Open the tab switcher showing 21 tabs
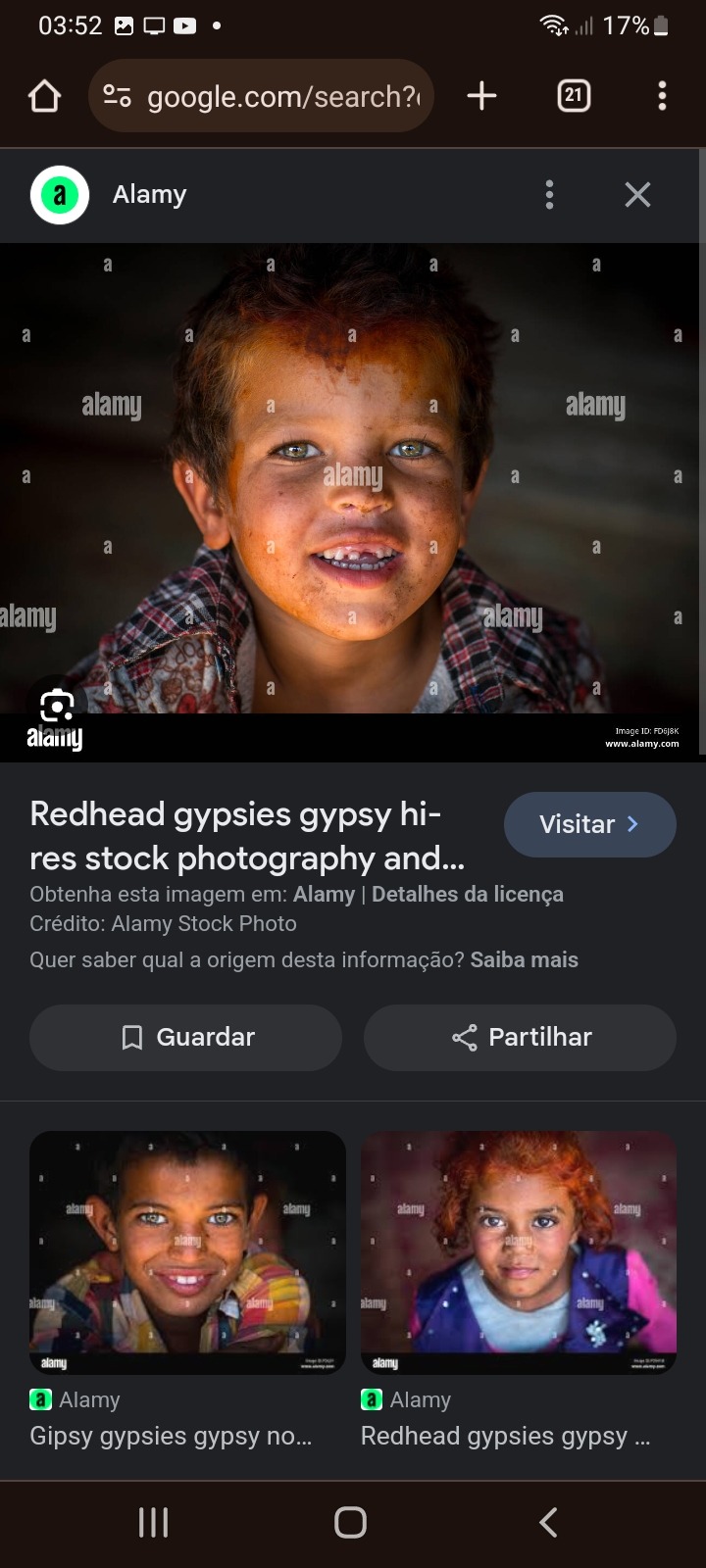This screenshot has width=706, height=1568. tap(574, 96)
